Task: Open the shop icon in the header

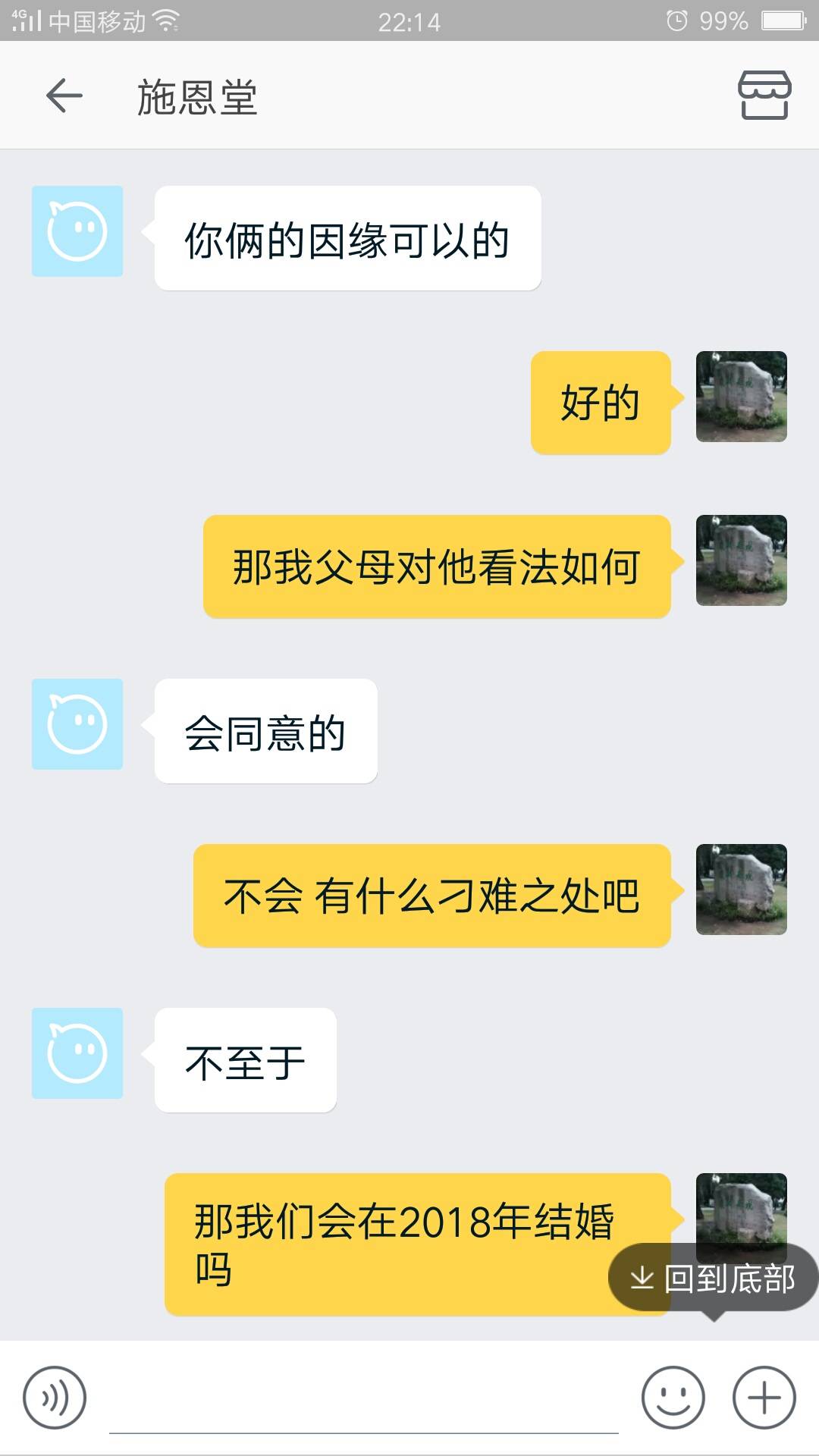Action: 764,96
